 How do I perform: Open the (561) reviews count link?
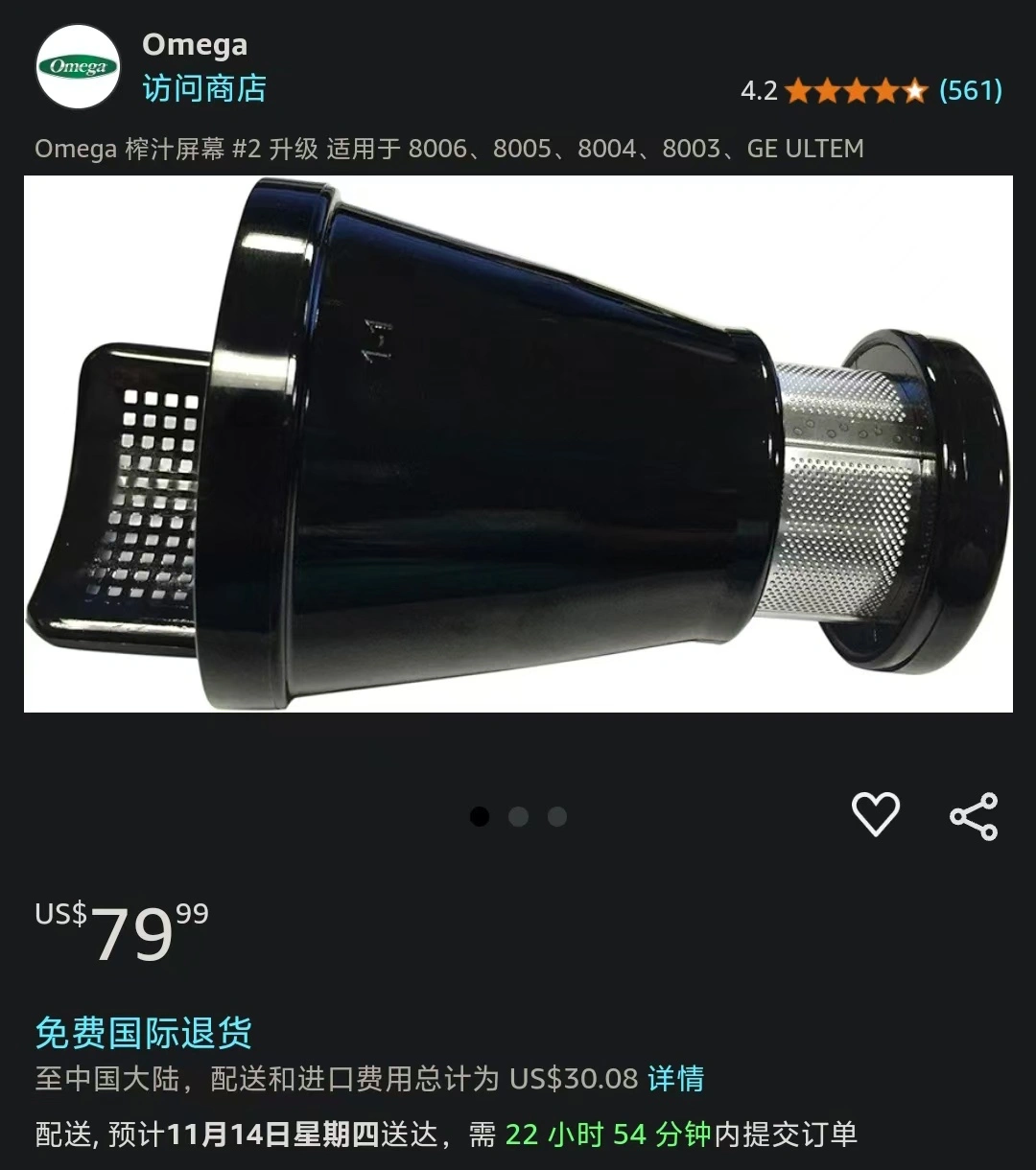coord(970,92)
